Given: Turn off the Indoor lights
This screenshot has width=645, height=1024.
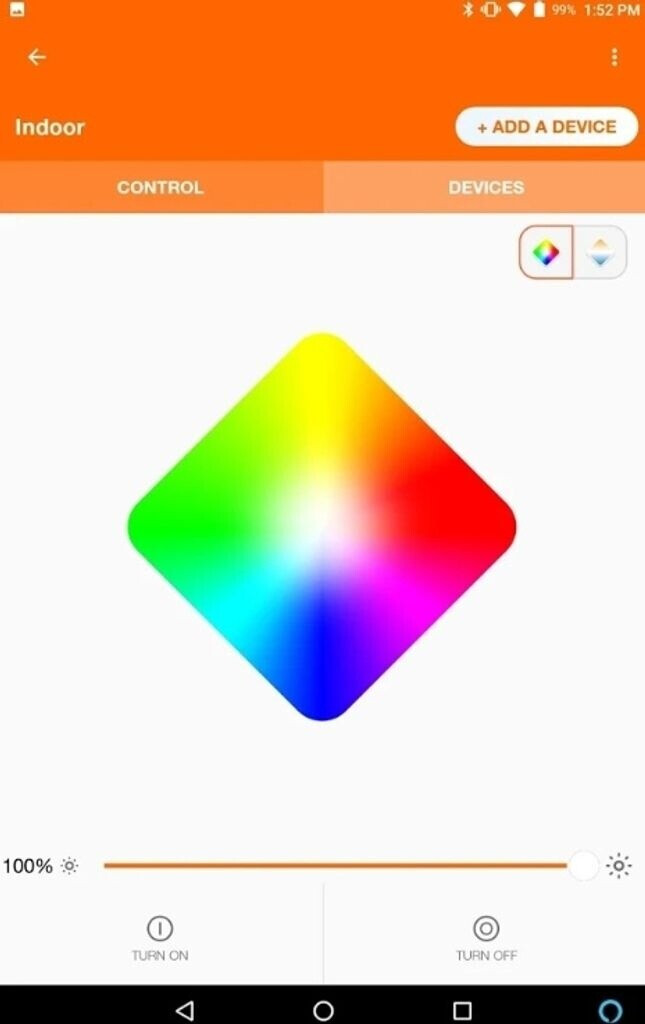Looking at the screenshot, I should coord(486,937).
